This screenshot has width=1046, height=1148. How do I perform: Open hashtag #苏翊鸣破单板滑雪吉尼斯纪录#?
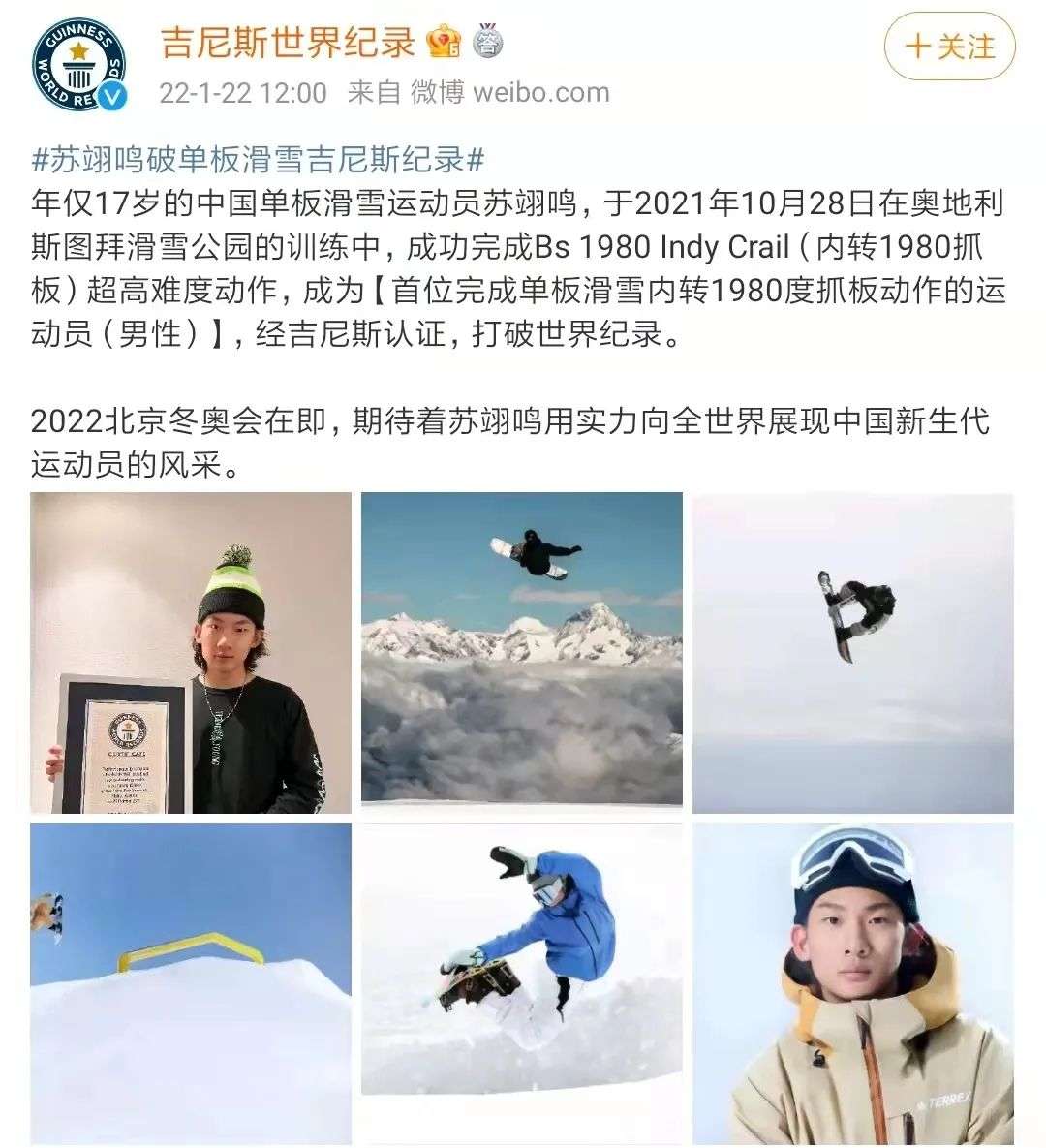tap(258, 159)
